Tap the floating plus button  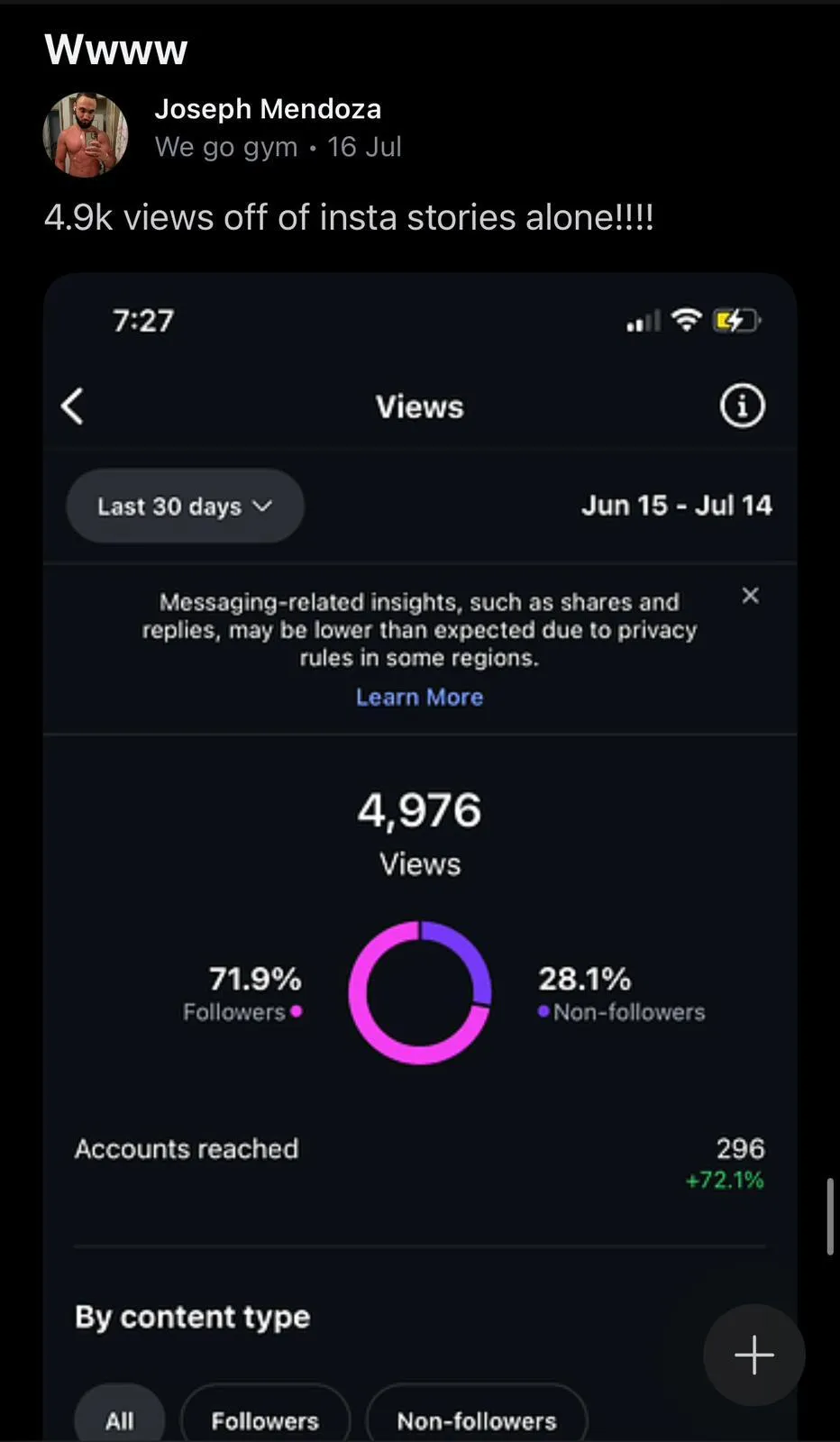(x=753, y=1355)
